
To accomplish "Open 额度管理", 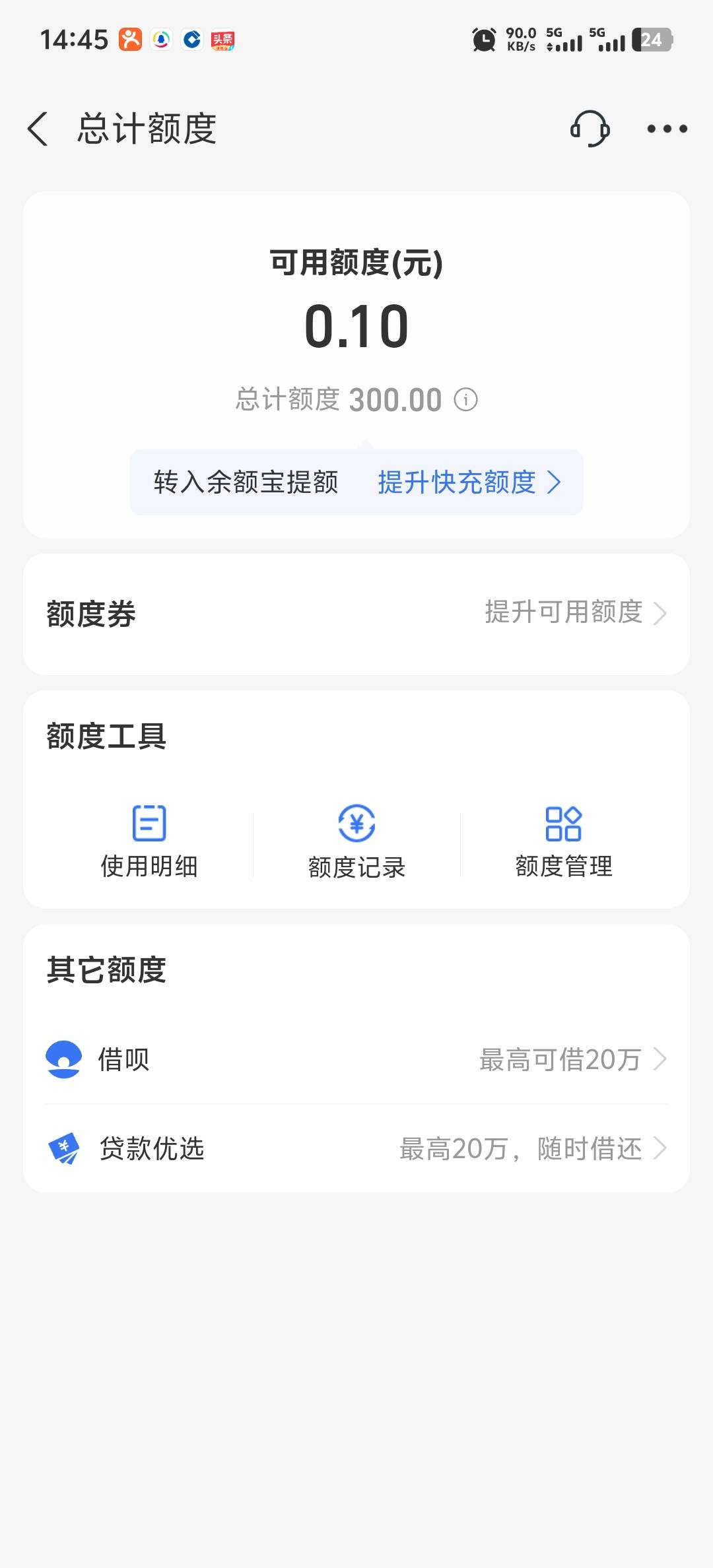I will click(x=564, y=841).
